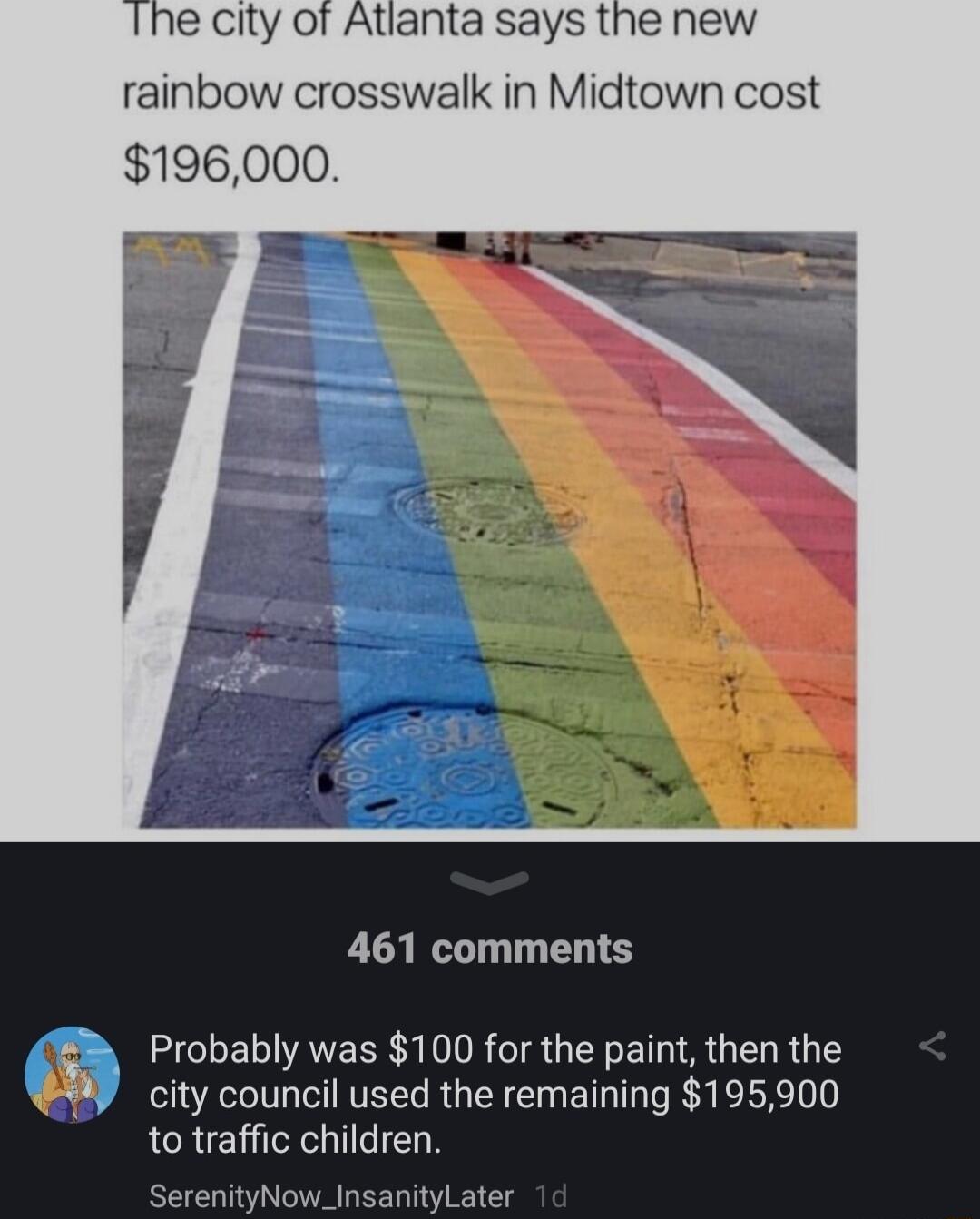This screenshot has width=980, height=1219.
Task: Select the tweet text about Atlanta's crosswalk cost
Action: click(x=472, y=91)
